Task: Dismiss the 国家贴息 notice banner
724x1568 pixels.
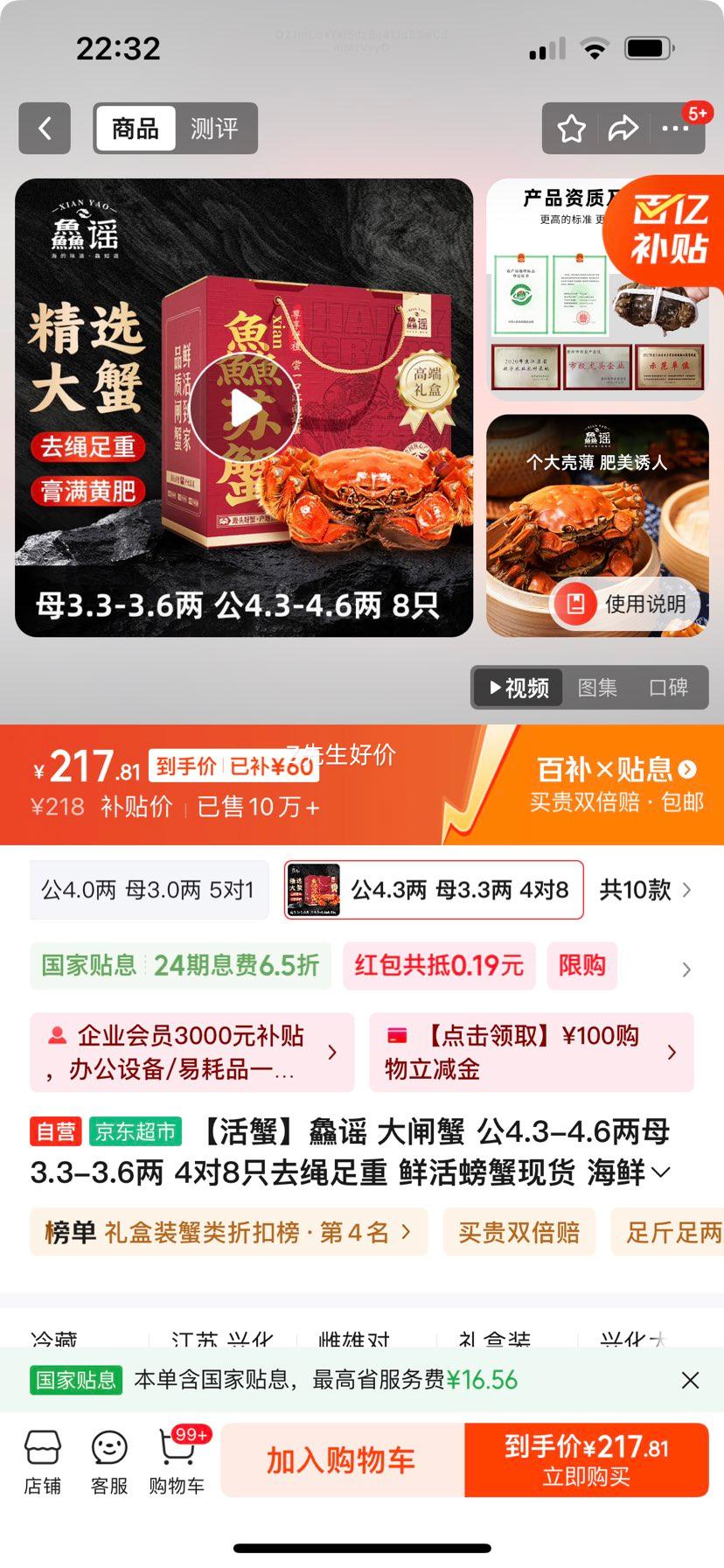Action: tap(690, 1380)
